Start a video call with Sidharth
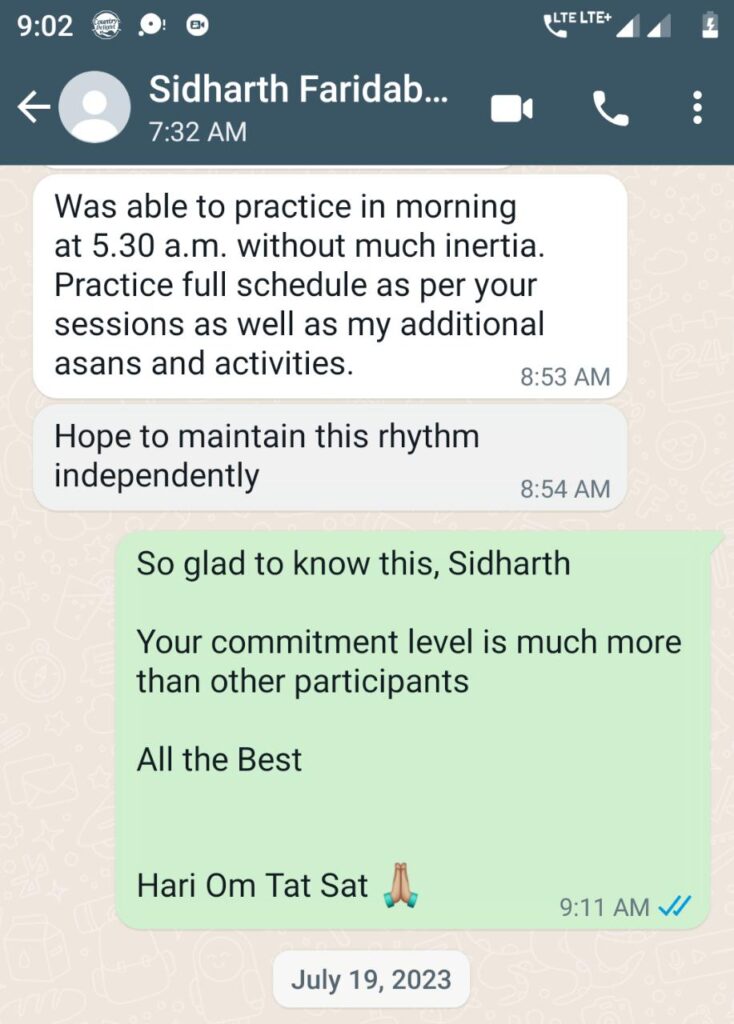 tap(512, 108)
